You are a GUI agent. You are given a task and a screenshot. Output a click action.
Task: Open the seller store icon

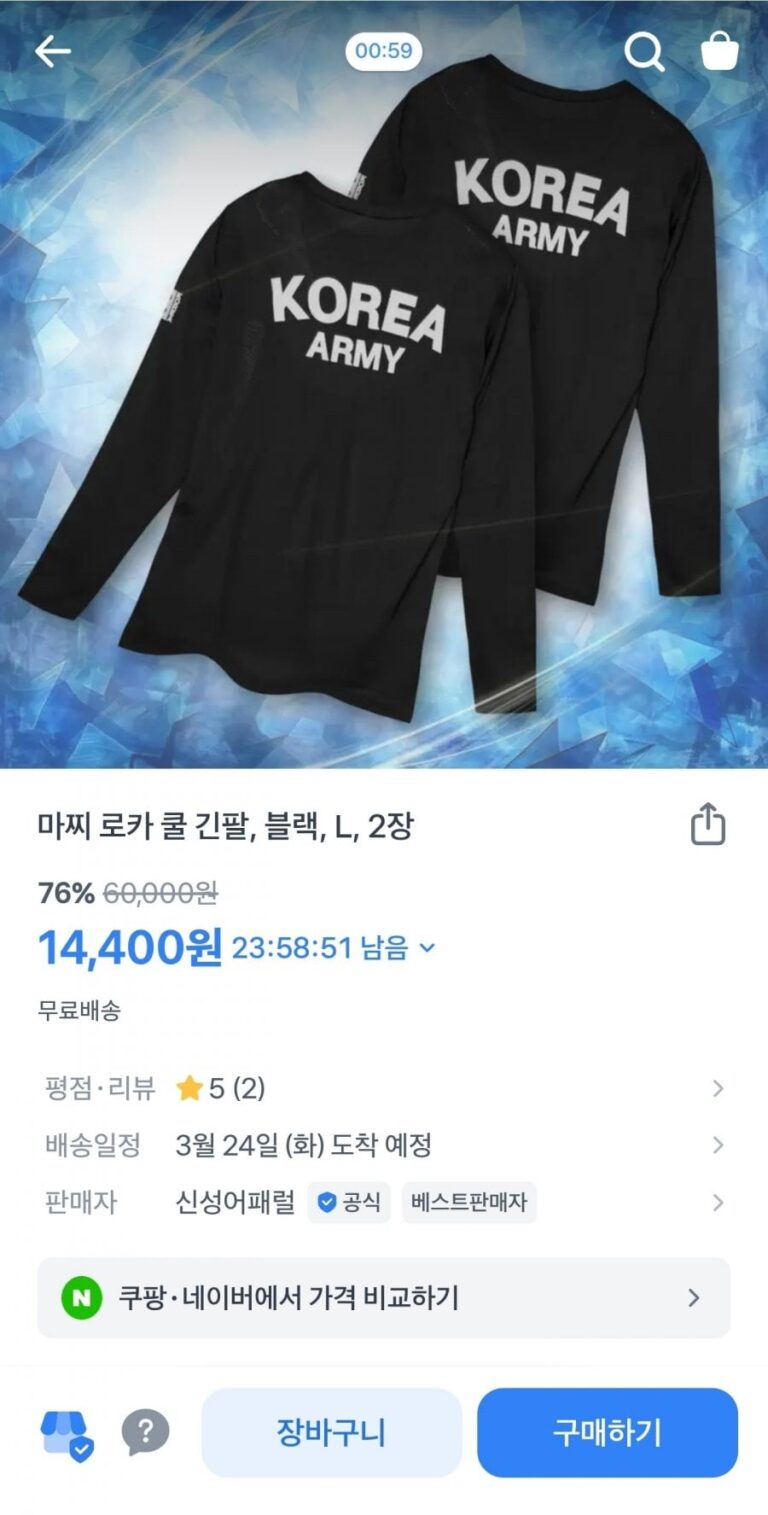(x=66, y=1434)
